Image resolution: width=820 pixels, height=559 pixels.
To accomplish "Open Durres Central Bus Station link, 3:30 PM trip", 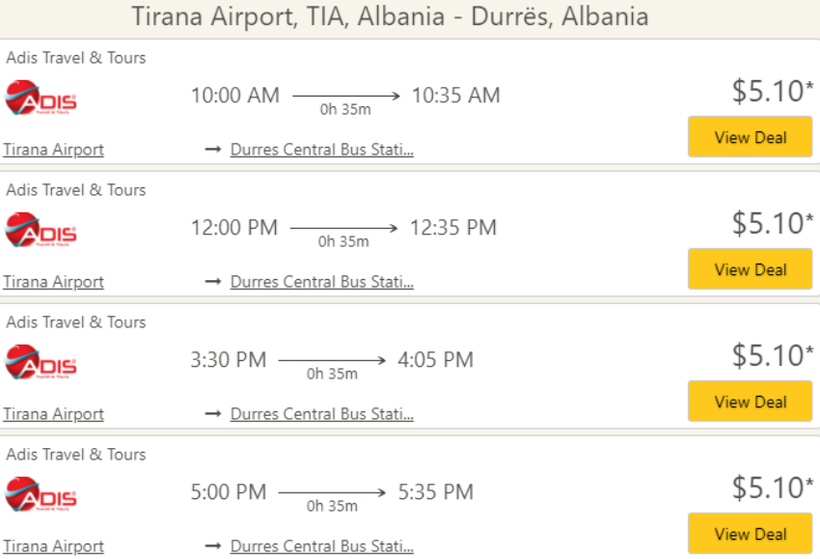I will pos(321,414).
